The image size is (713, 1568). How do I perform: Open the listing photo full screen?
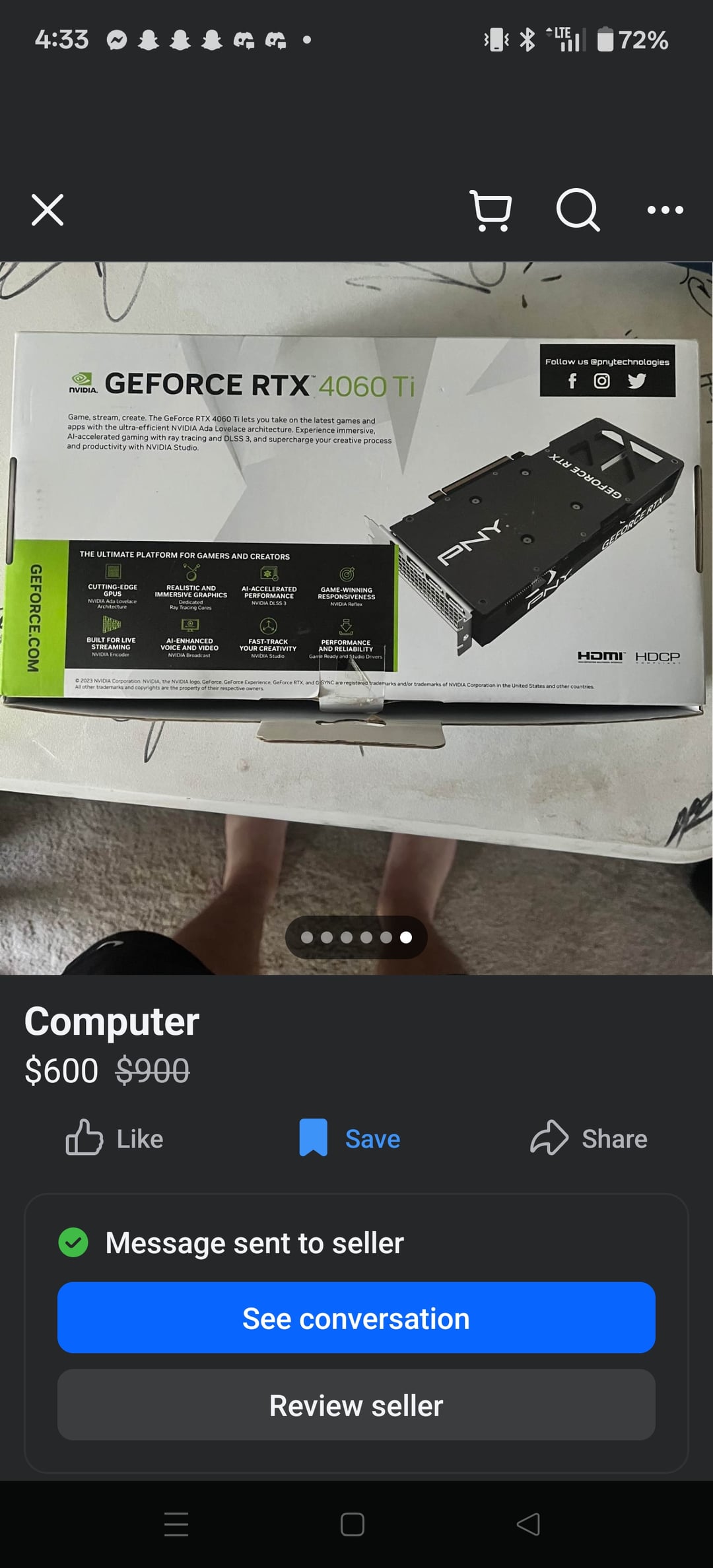pos(356,594)
